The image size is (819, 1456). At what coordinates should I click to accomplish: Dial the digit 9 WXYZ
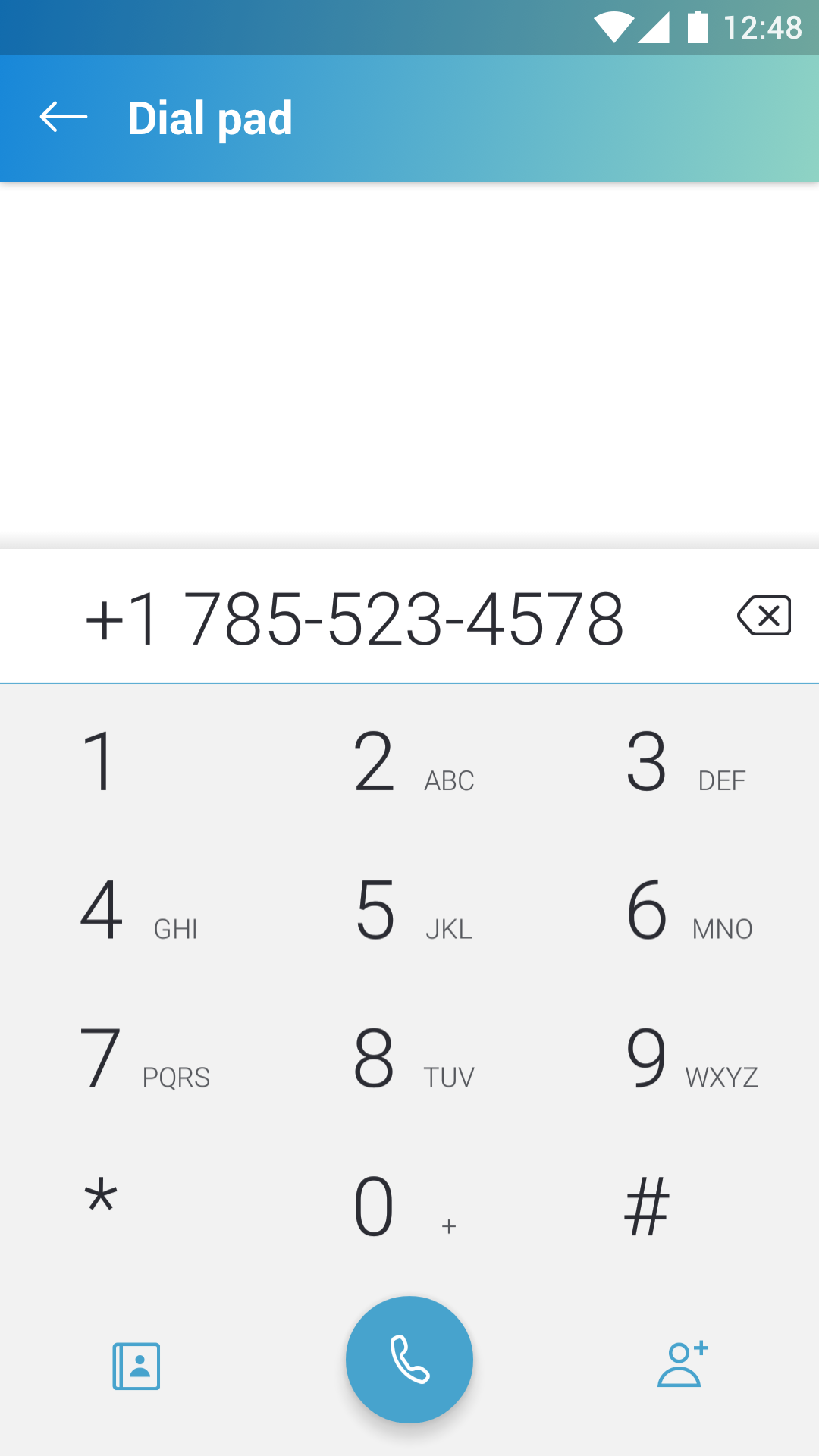click(682, 1058)
